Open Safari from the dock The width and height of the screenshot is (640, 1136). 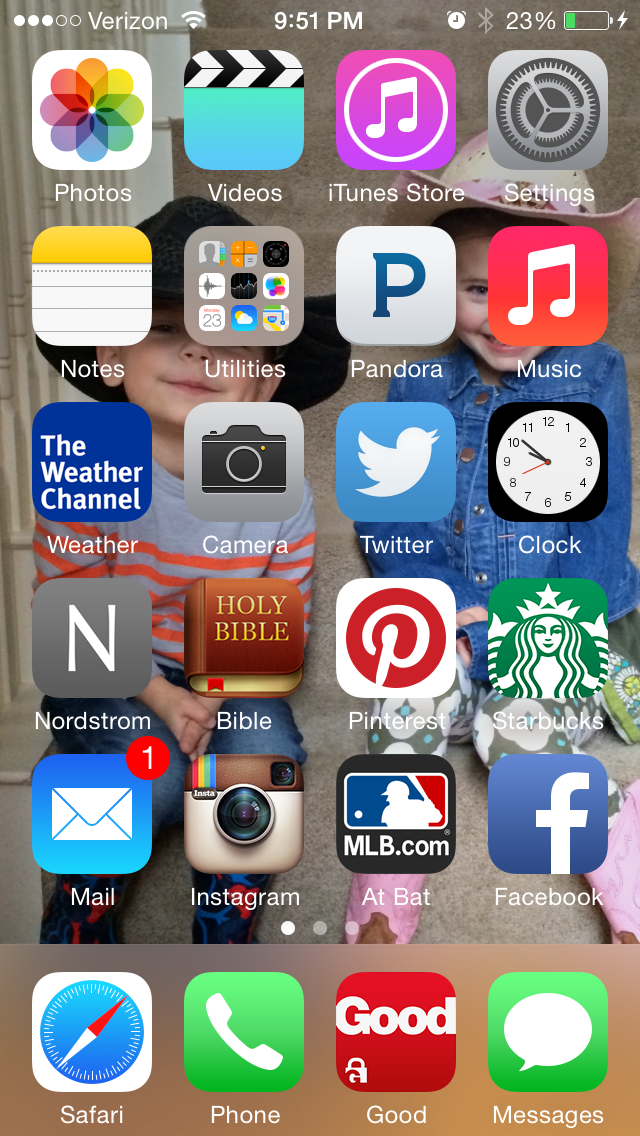92,1032
